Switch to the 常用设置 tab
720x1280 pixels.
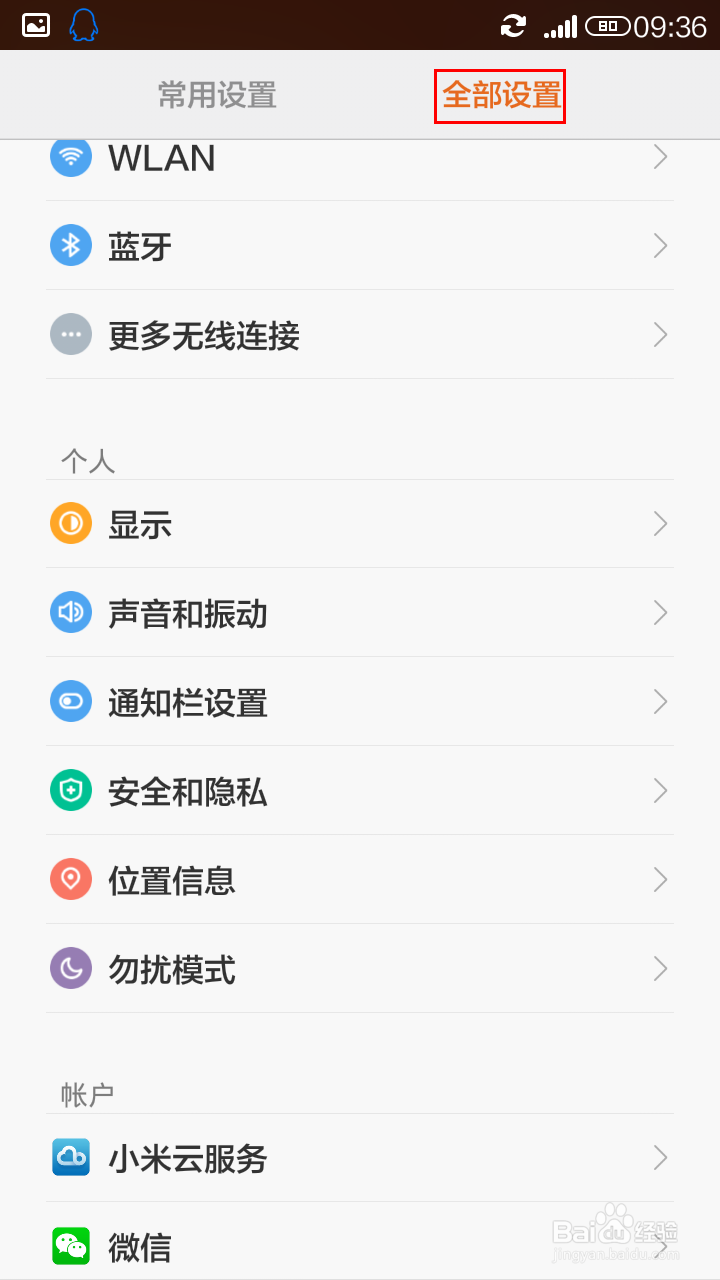(215, 95)
